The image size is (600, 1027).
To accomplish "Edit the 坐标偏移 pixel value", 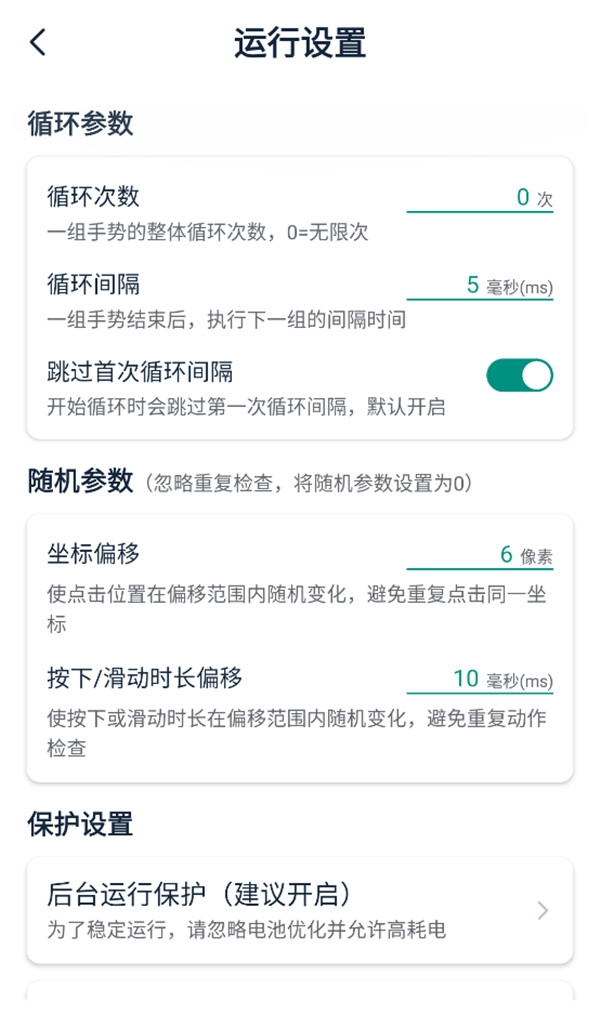I will pyautogui.click(x=460, y=555).
